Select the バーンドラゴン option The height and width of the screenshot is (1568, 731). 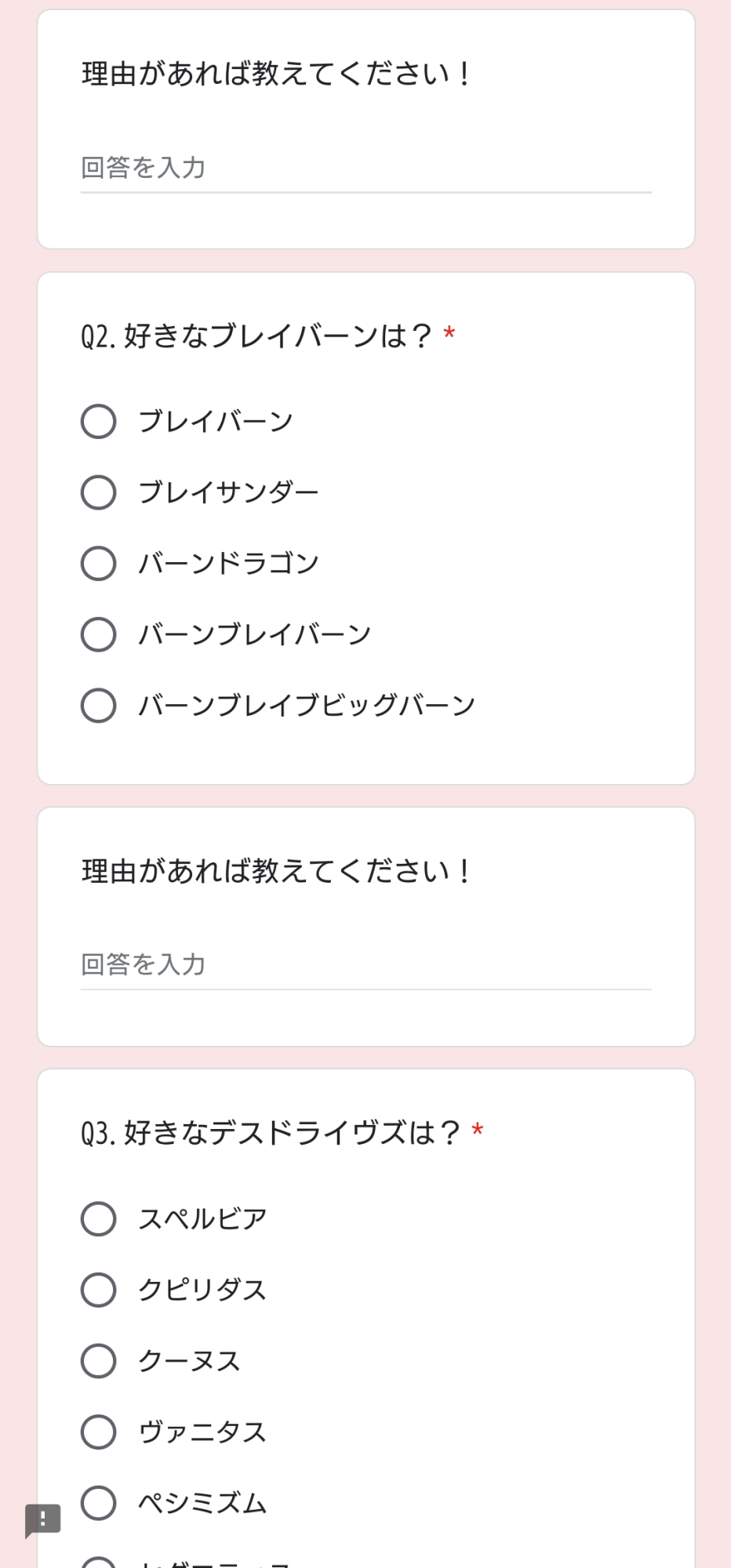[99, 564]
